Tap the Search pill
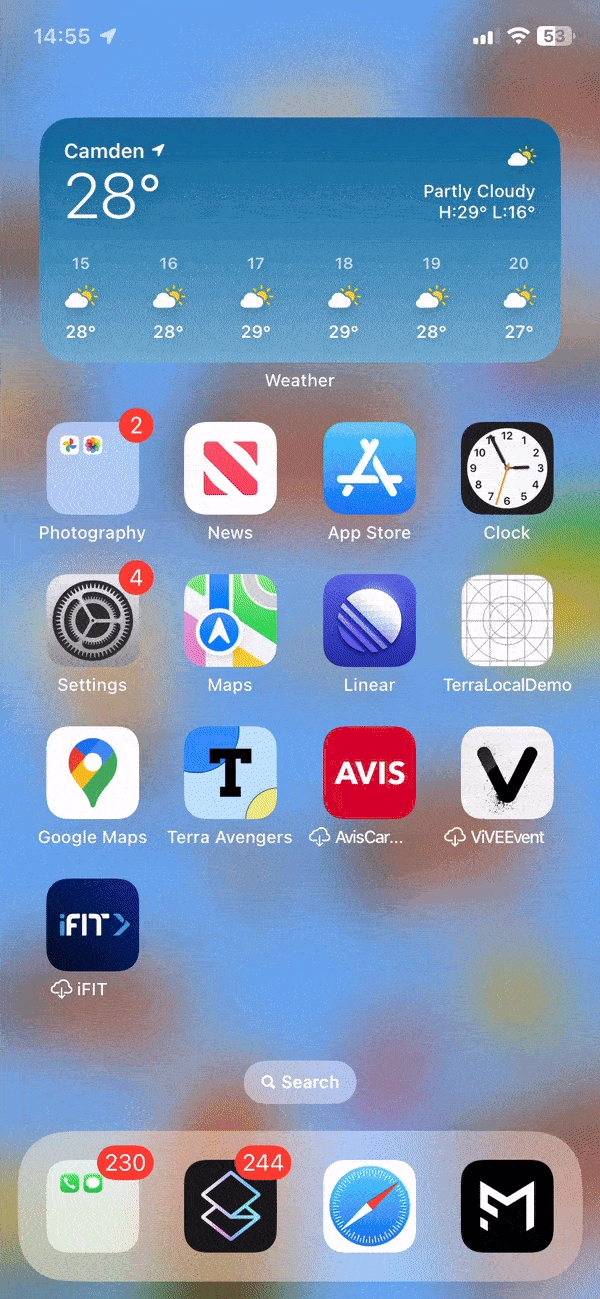The image size is (600, 1299). coord(300,1082)
